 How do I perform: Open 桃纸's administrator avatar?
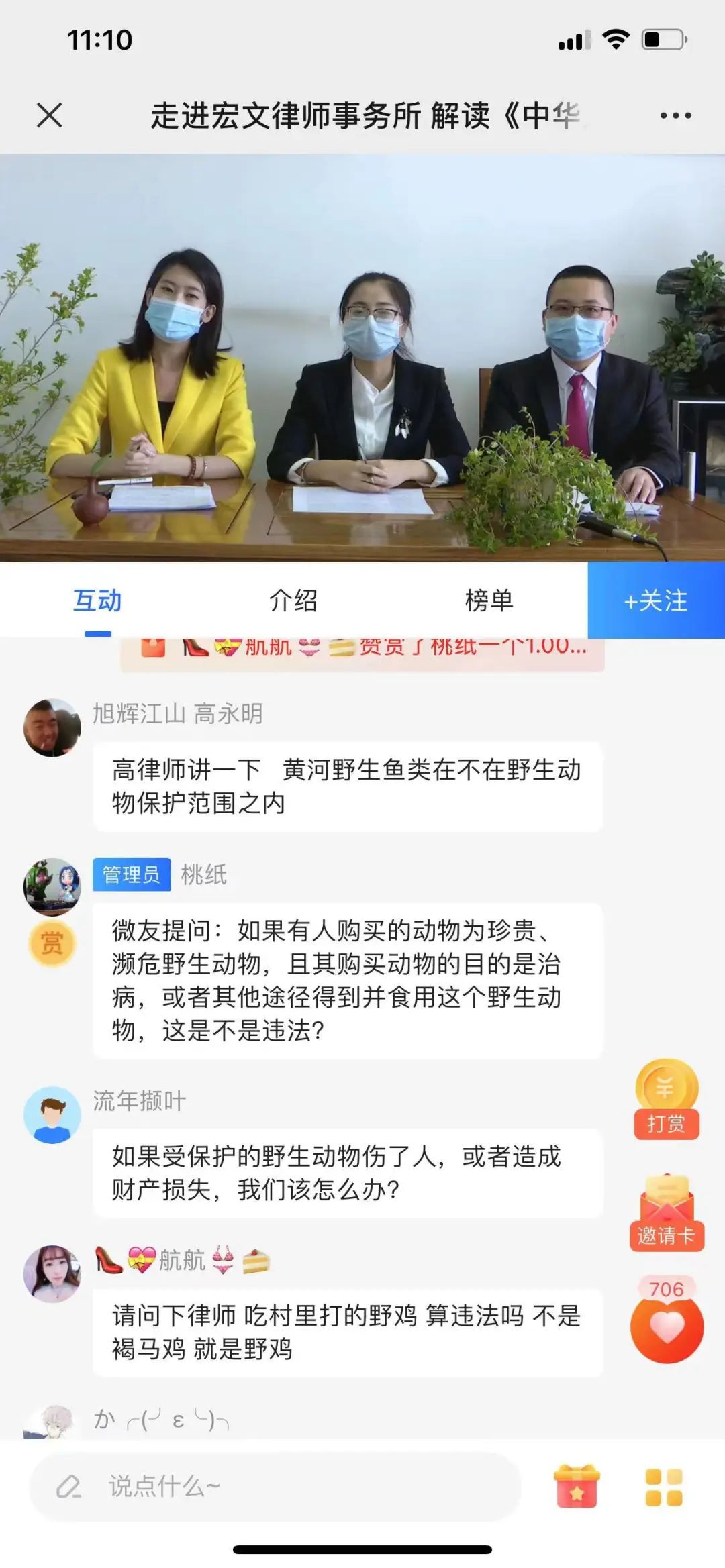[52, 886]
